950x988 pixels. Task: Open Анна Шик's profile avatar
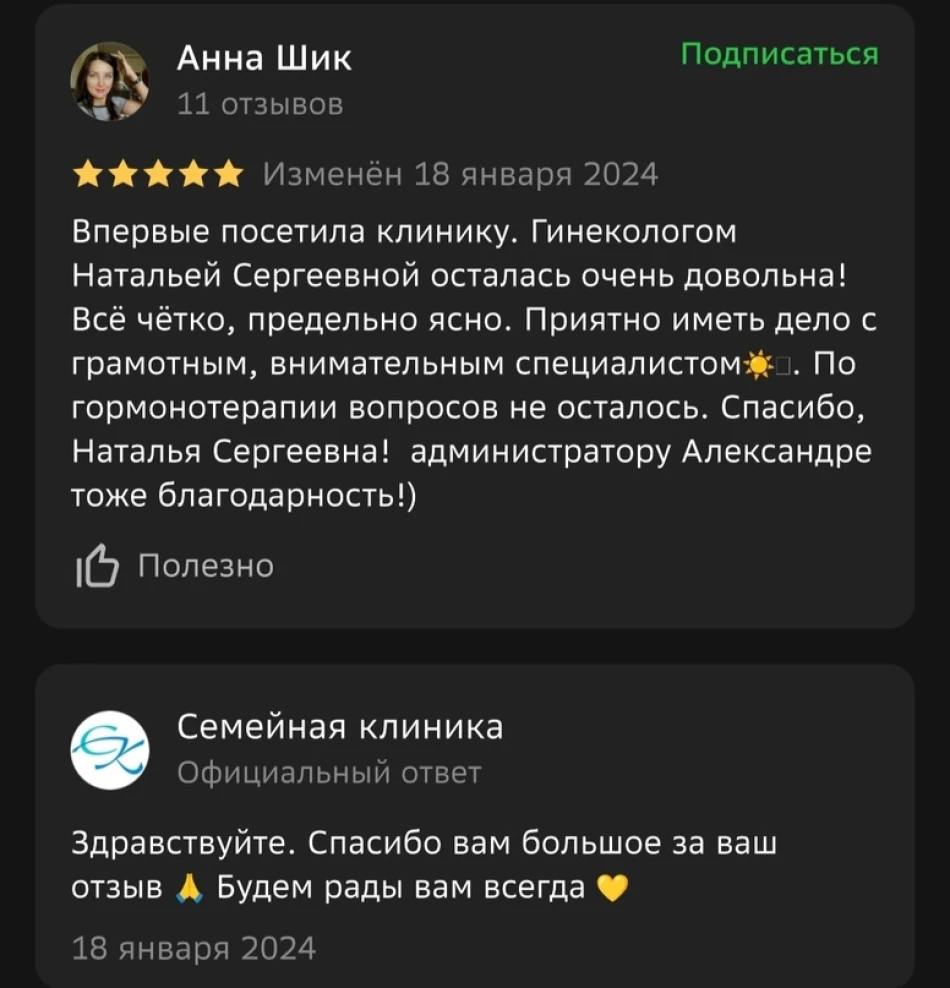click(x=109, y=82)
